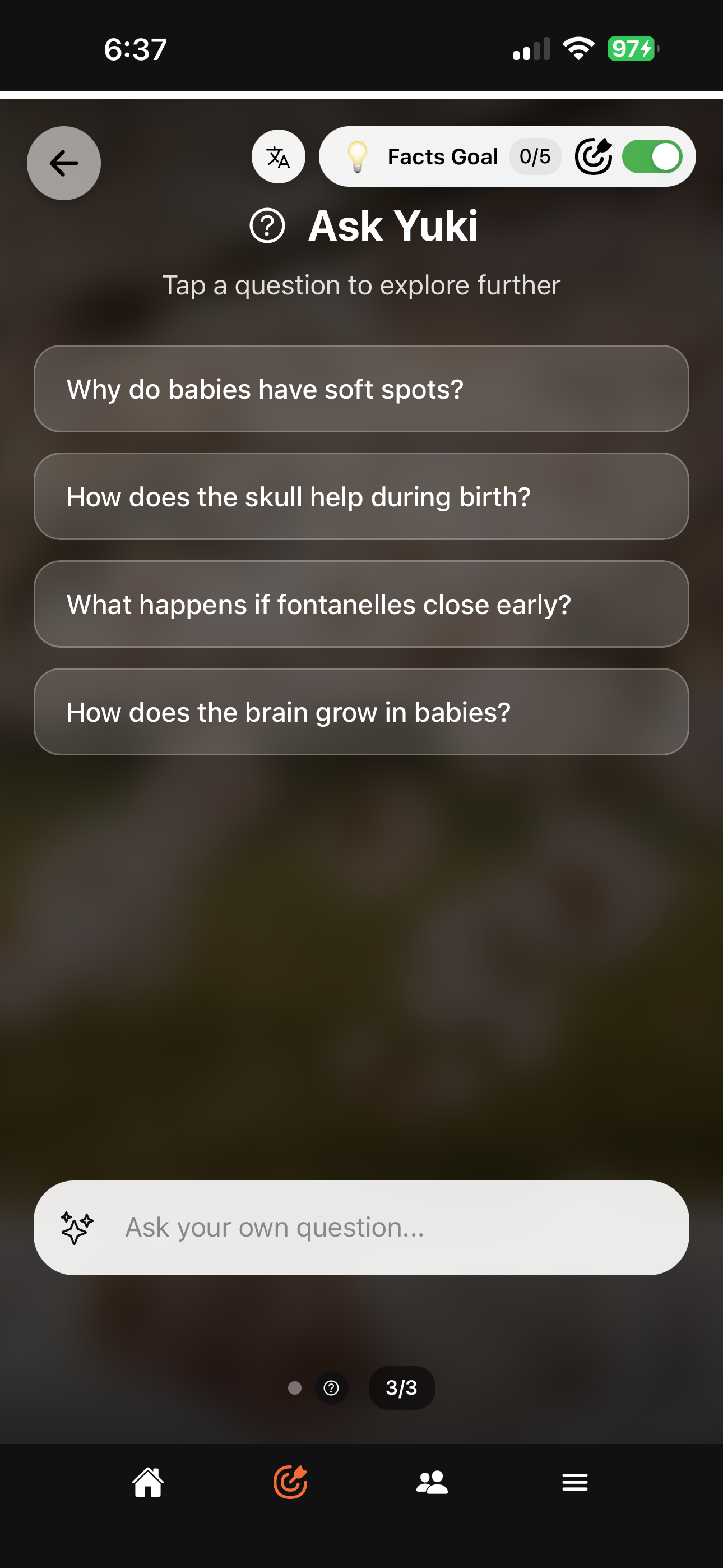
Task: Tap "What happens if fontanelles close early?"
Action: click(361, 605)
